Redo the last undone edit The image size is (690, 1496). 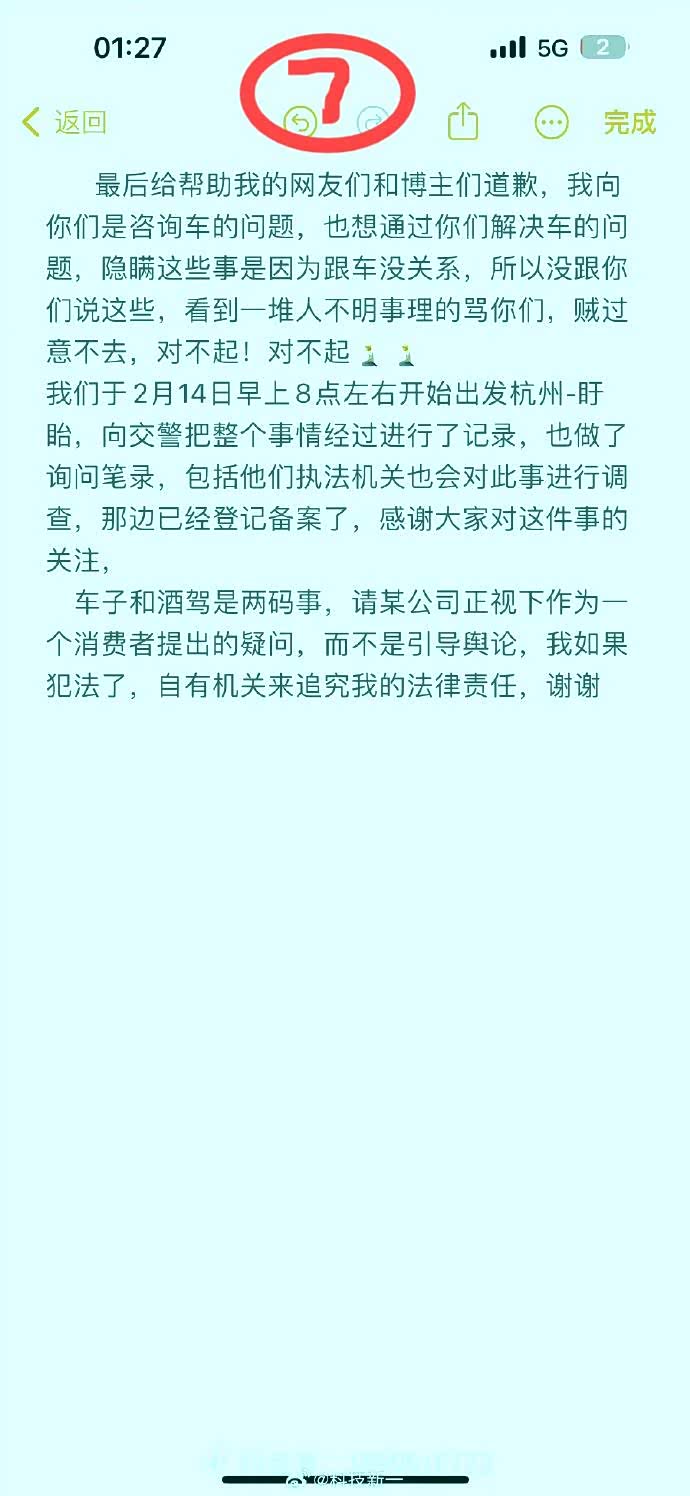(373, 122)
